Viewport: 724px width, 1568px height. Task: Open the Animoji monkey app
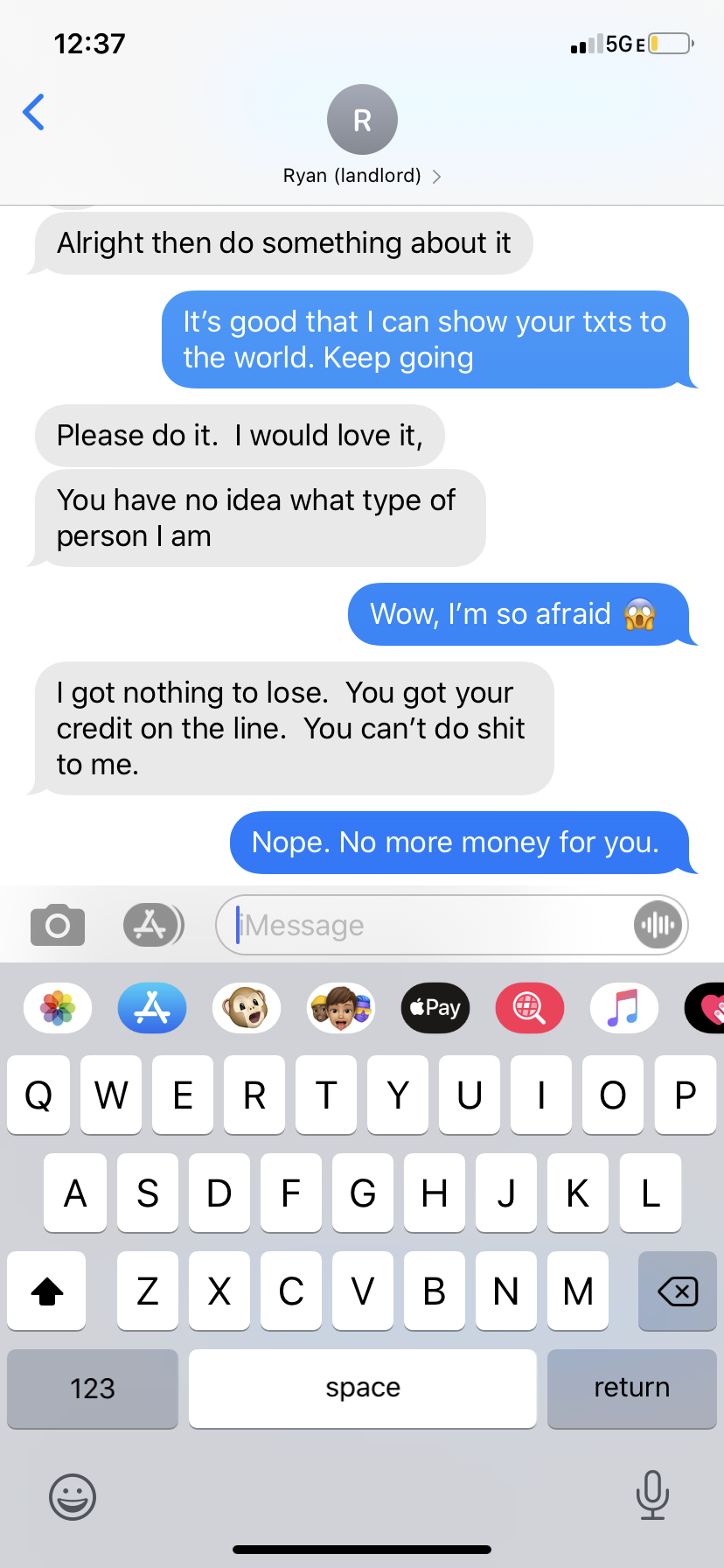(x=247, y=1008)
